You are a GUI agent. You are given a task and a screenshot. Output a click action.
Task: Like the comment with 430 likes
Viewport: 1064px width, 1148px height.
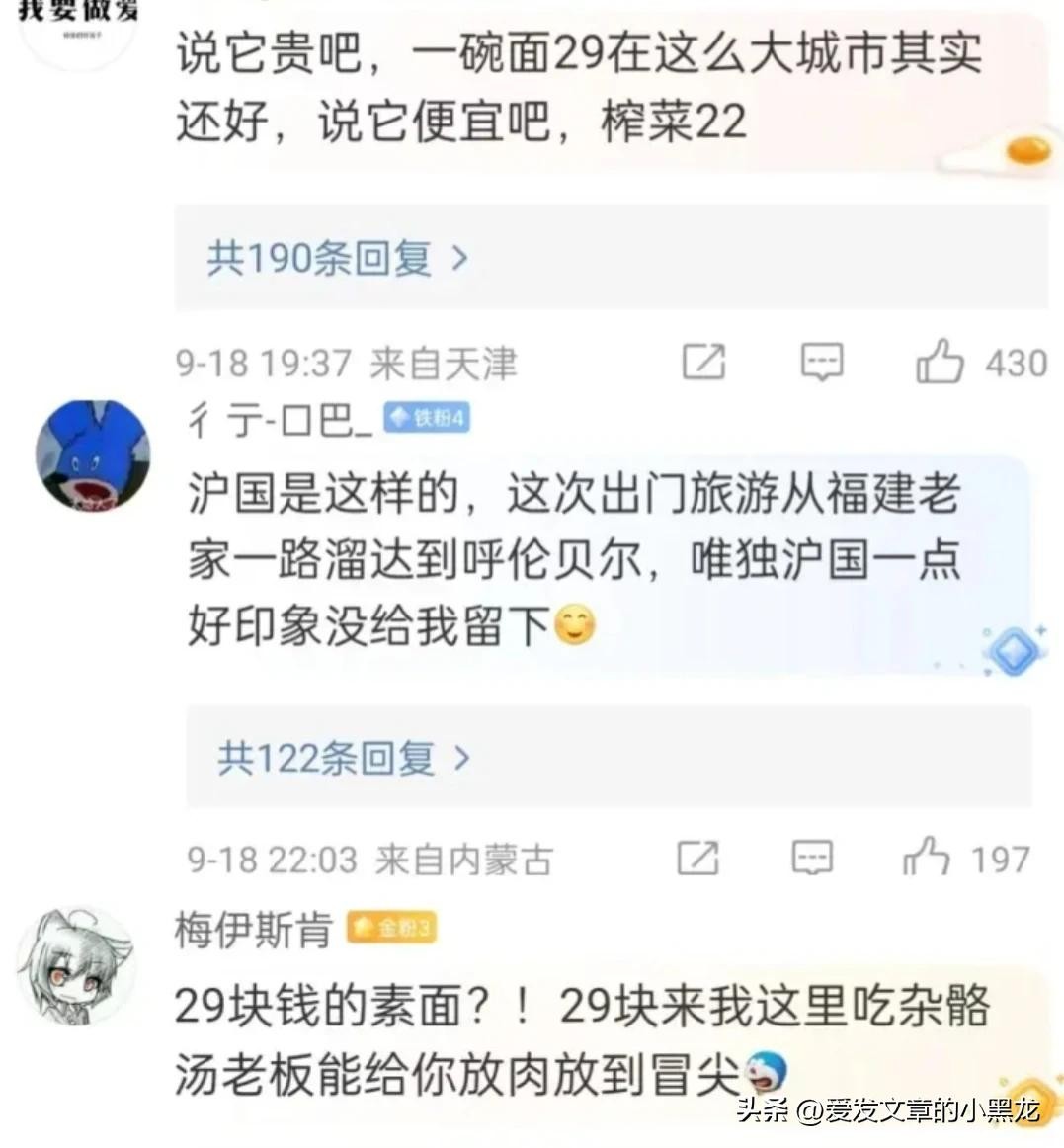[x=939, y=362]
